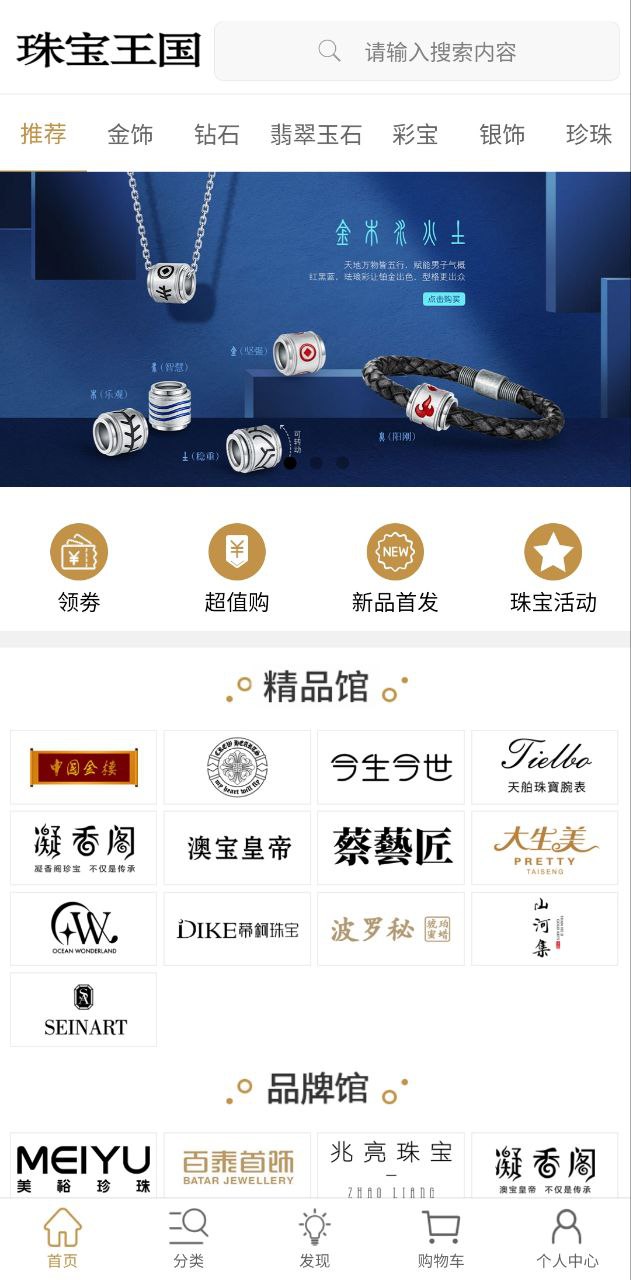631x1280 pixels.
Task: Open the SEINART brand tile
Action: click(x=84, y=1010)
